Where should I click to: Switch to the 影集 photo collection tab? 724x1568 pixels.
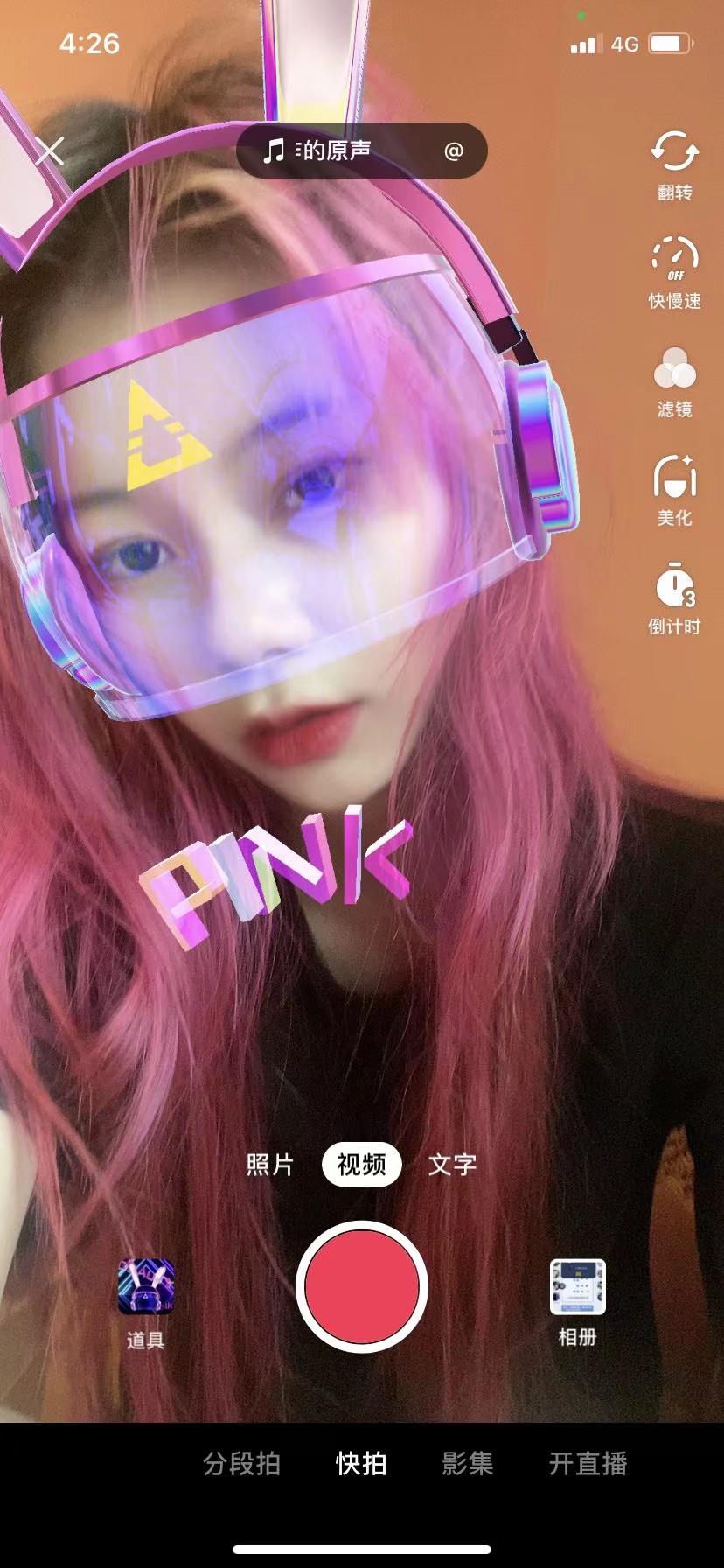467,1463
